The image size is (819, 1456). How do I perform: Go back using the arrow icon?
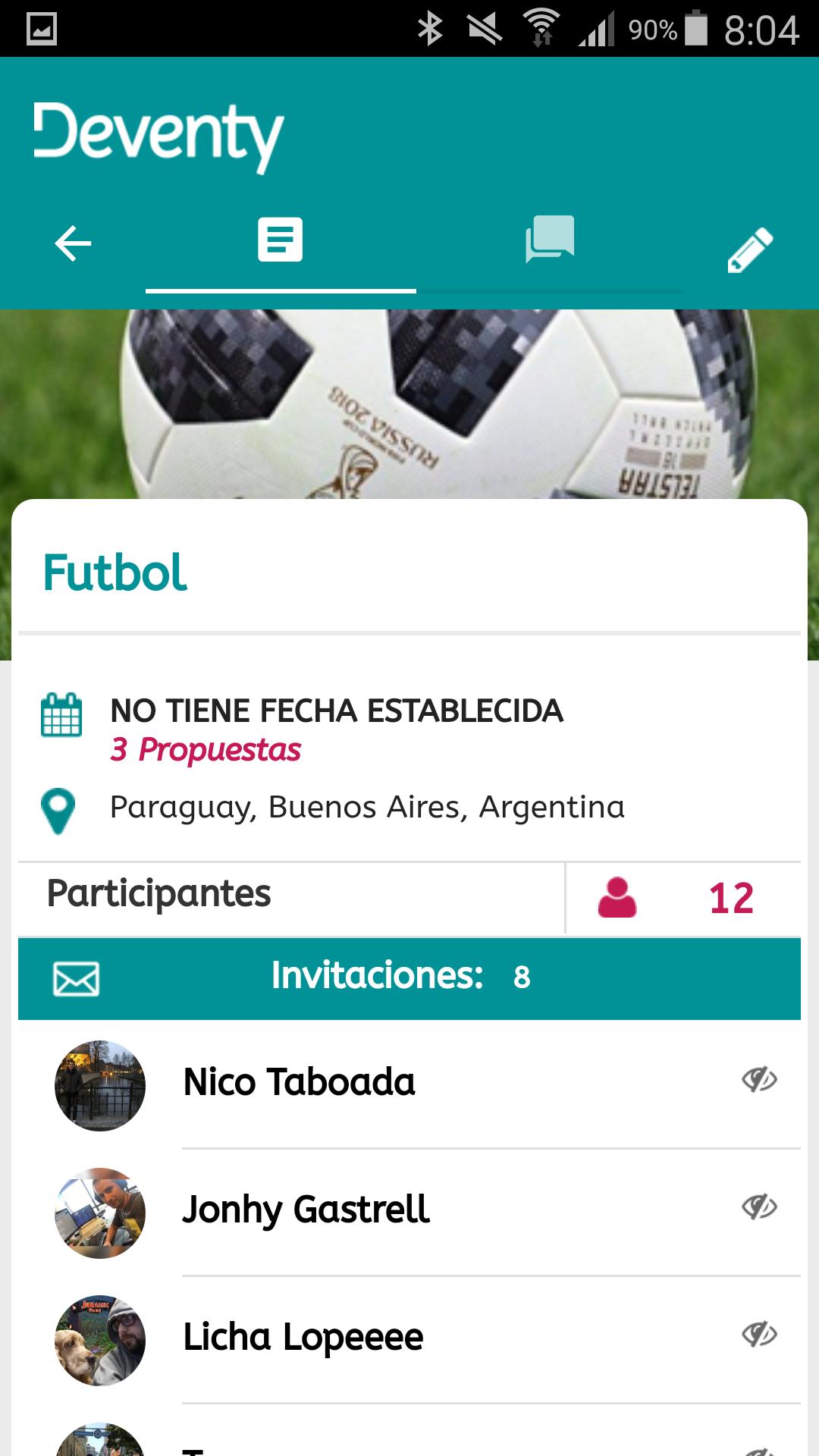coord(73,243)
